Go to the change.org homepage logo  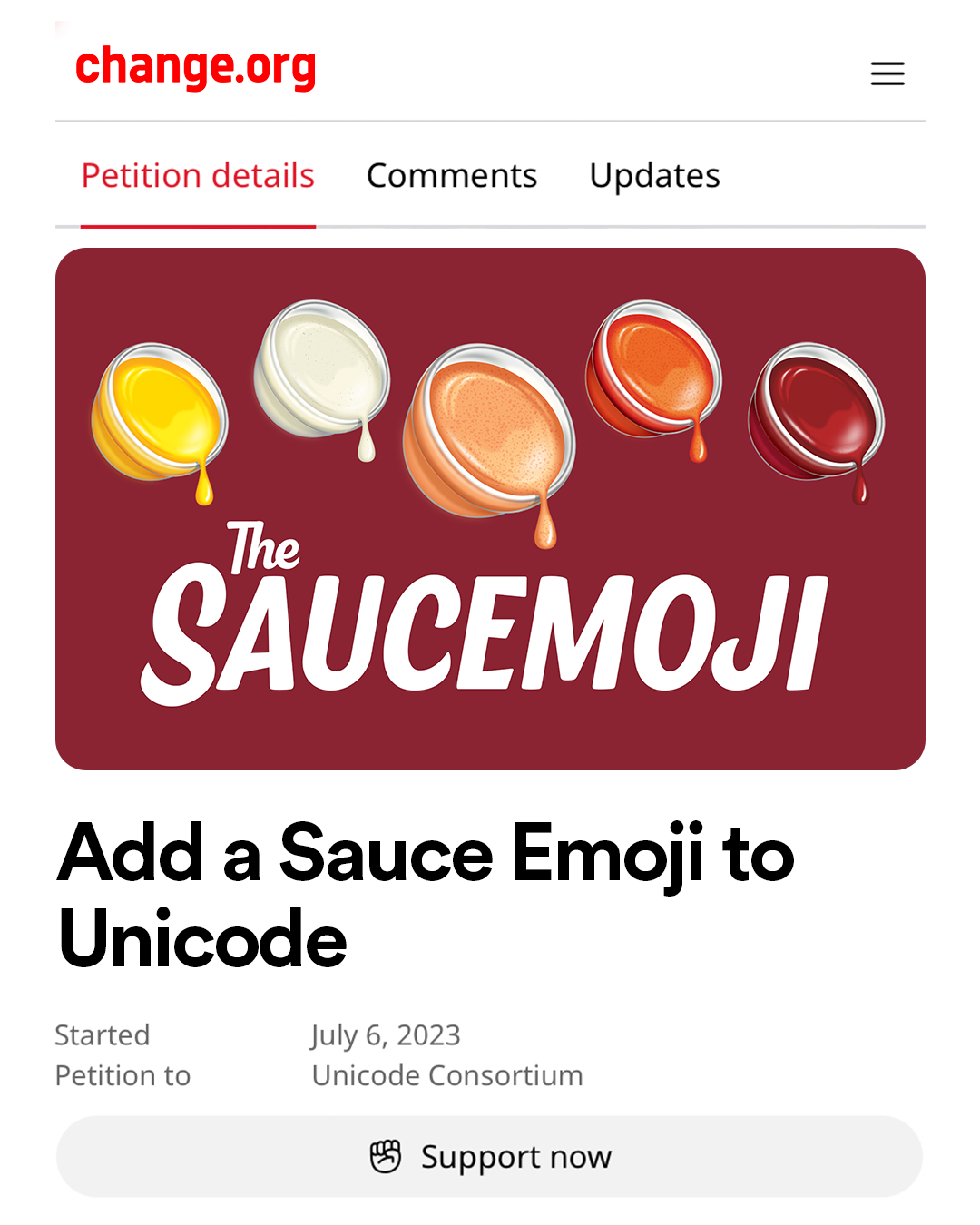(195, 67)
